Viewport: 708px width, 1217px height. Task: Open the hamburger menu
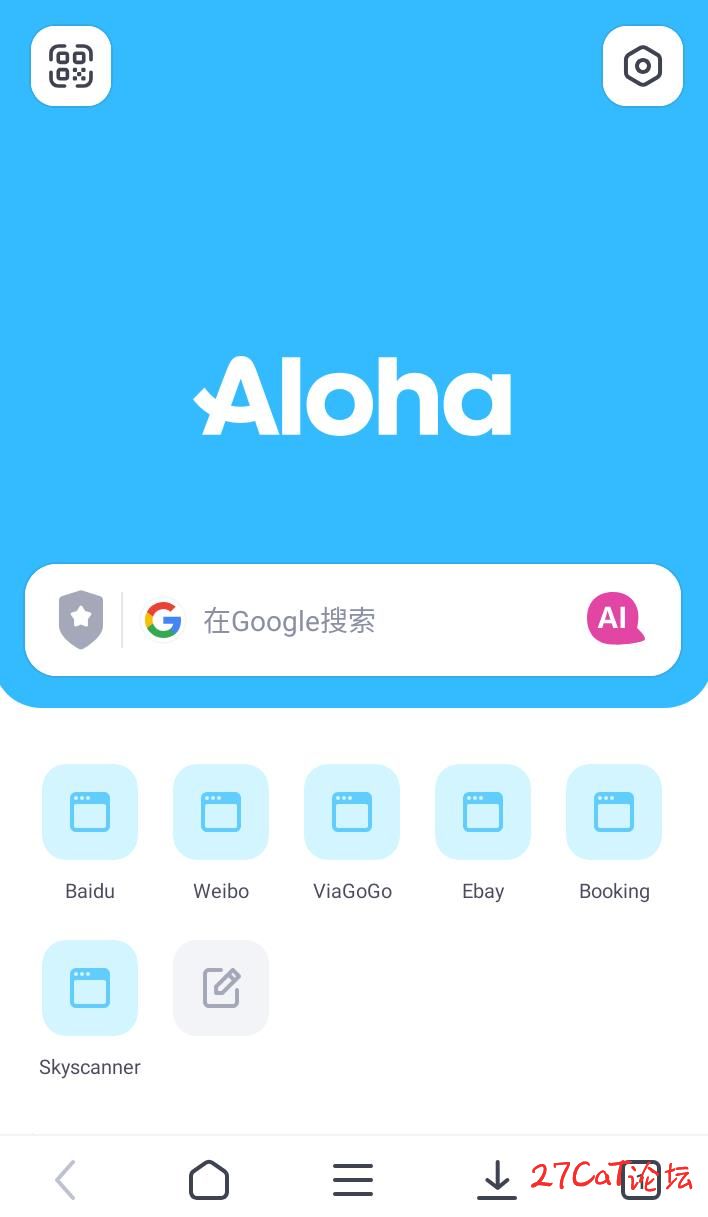(x=353, y=1180)
